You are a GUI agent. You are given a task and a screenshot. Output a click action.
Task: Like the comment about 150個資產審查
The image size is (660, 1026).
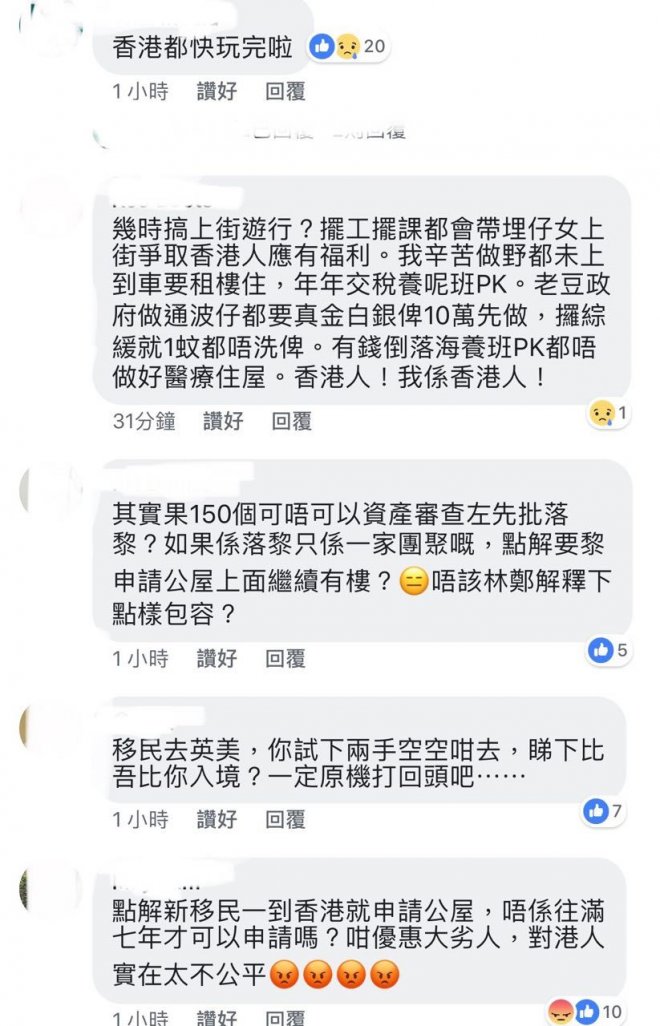coord(217,658)
